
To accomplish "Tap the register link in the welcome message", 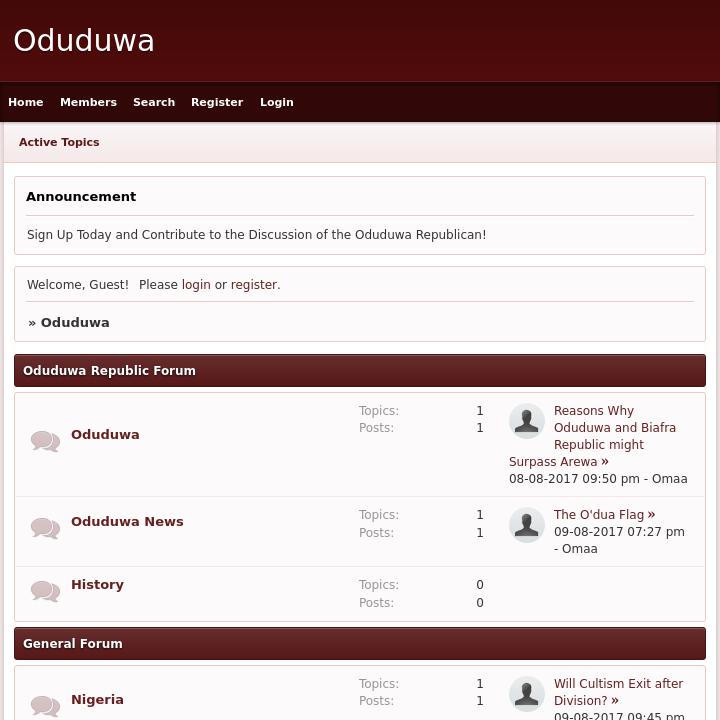I will click(254, 285).
